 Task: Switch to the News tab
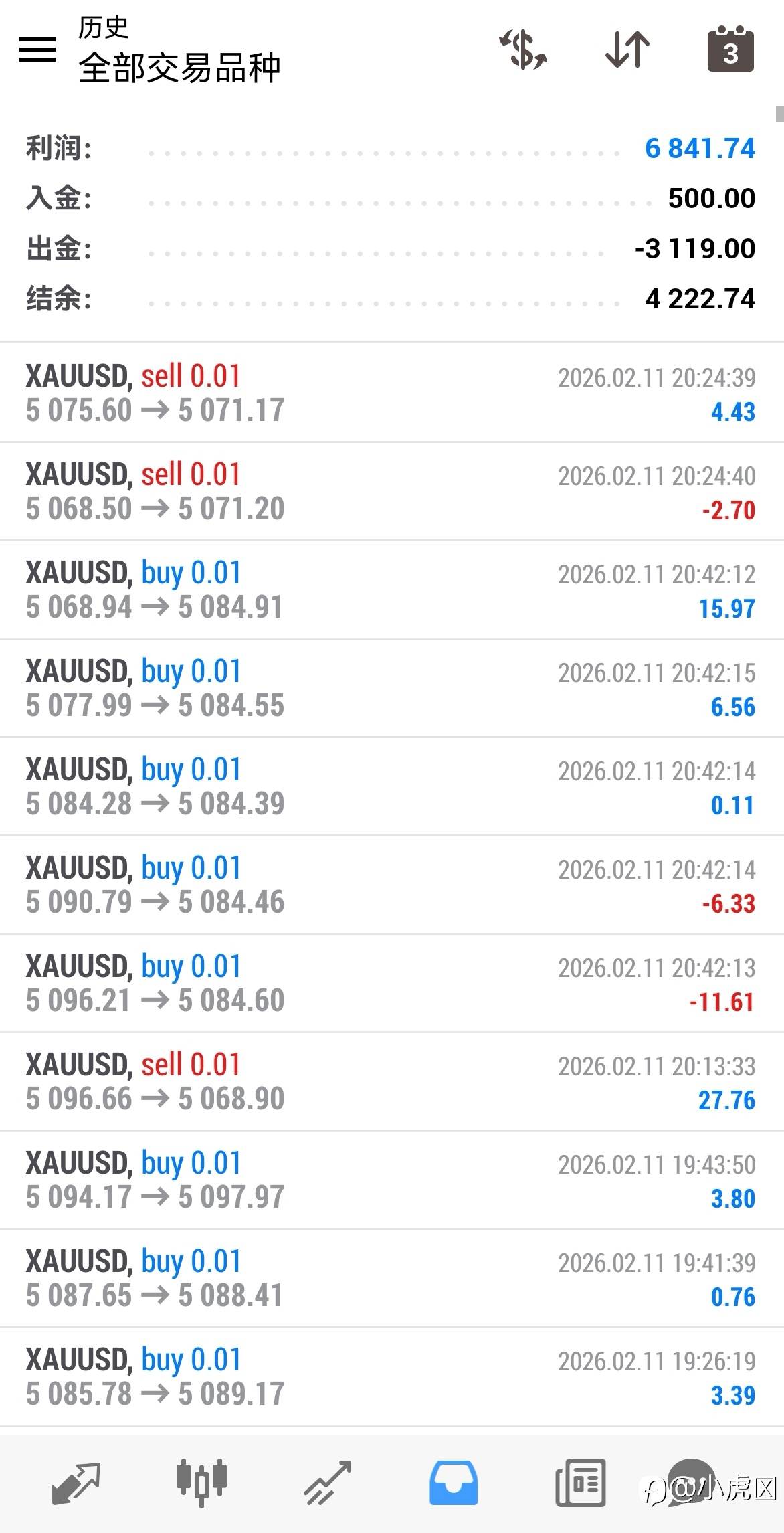tap(580, 1482)
